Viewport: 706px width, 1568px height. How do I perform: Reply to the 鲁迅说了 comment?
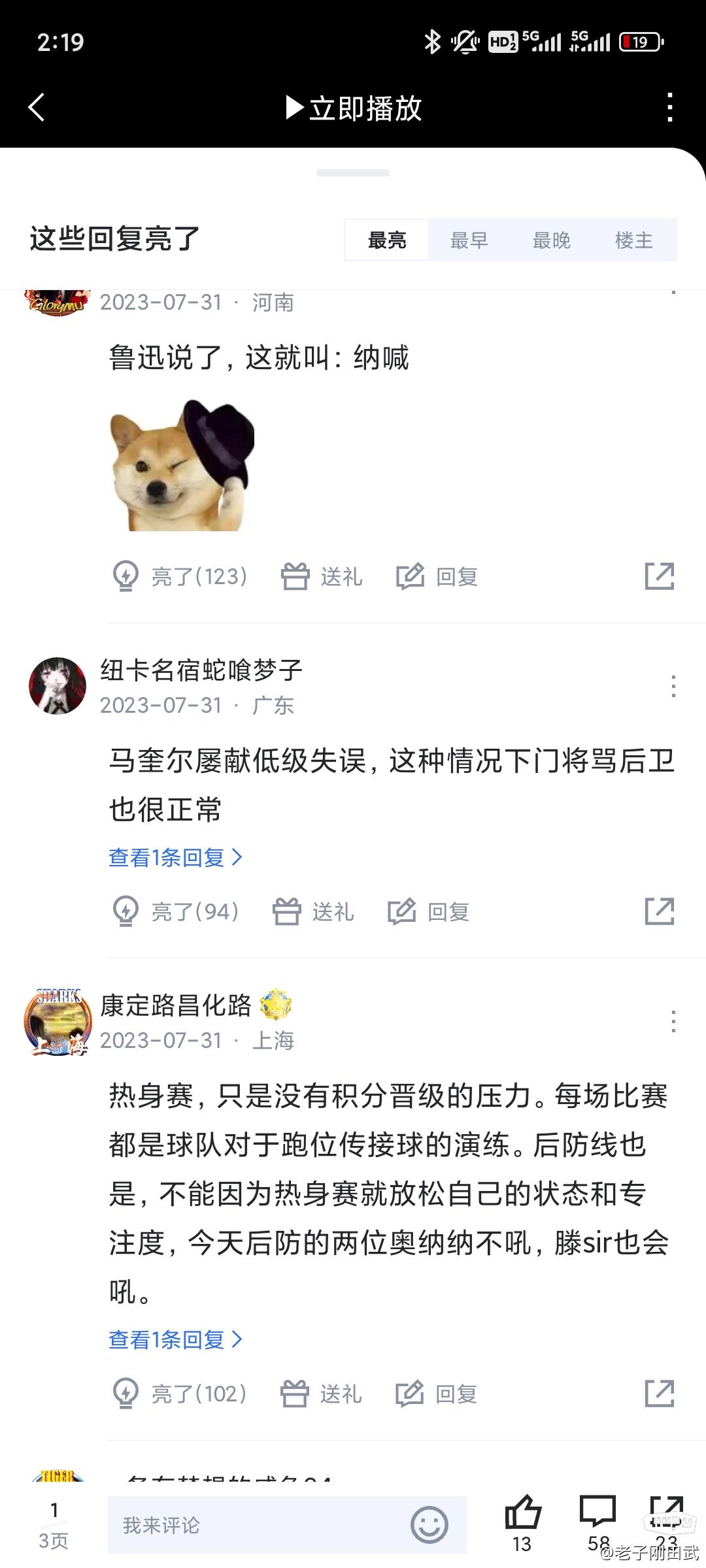tap(437, 576)
